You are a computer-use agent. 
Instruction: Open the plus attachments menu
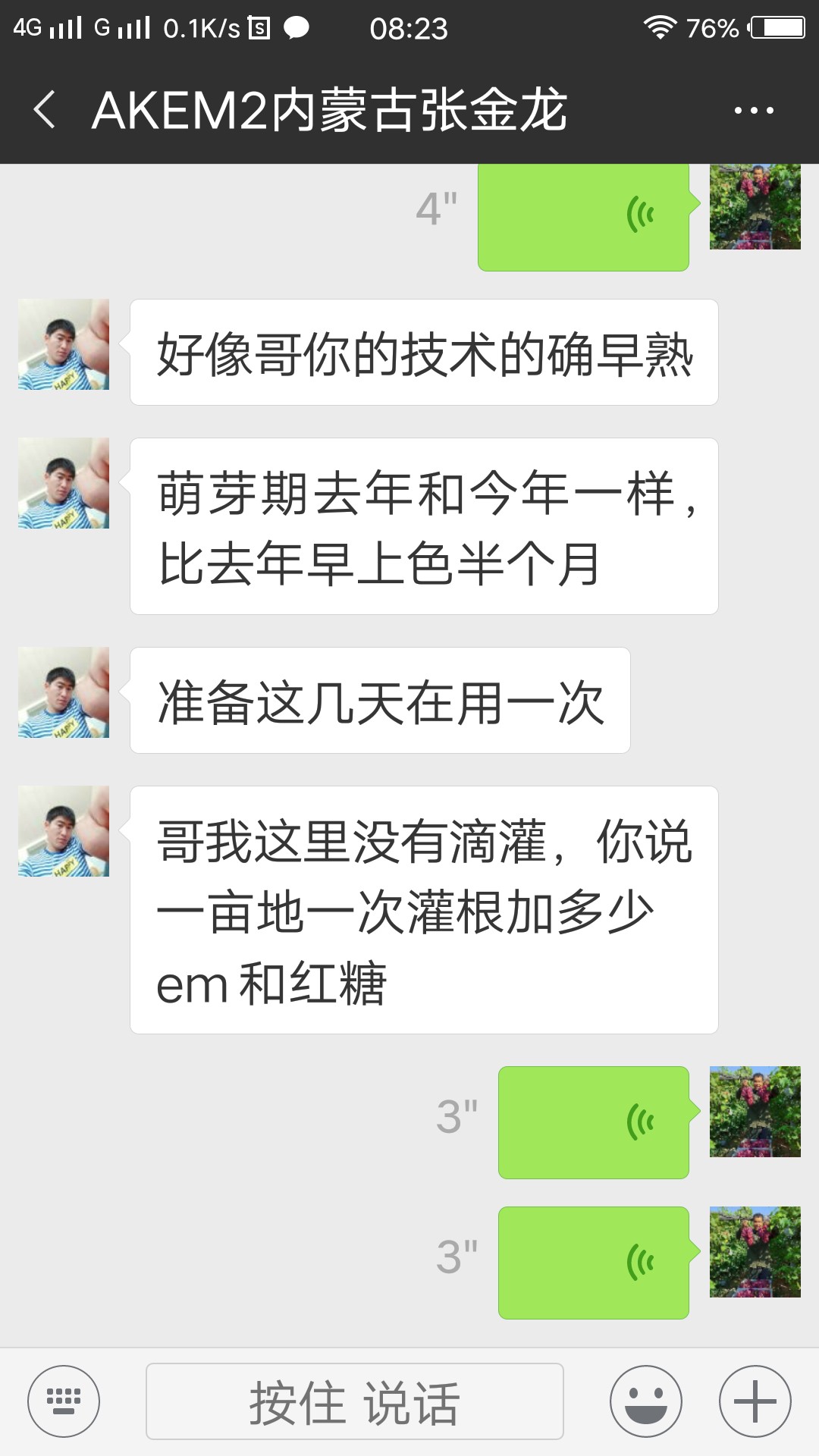[x=755, y=1401]
